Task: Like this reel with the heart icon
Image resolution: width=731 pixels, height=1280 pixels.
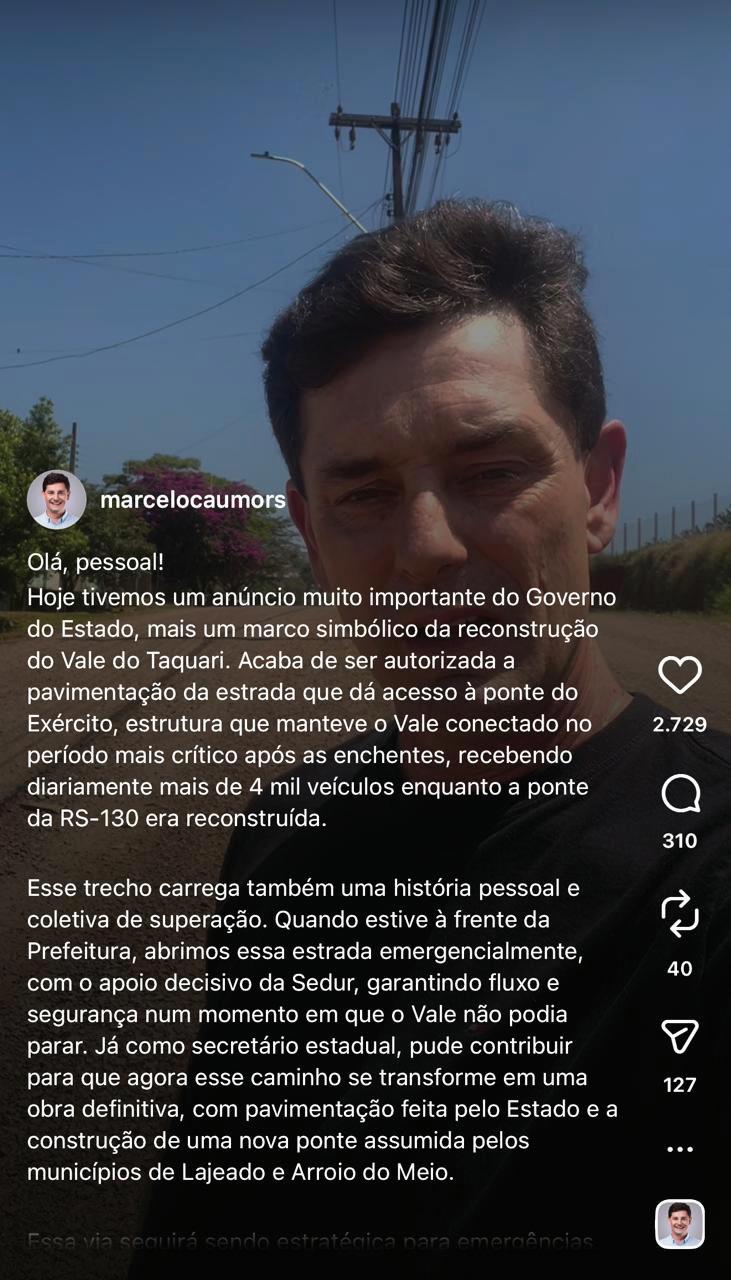Action: tap(680, 676)
